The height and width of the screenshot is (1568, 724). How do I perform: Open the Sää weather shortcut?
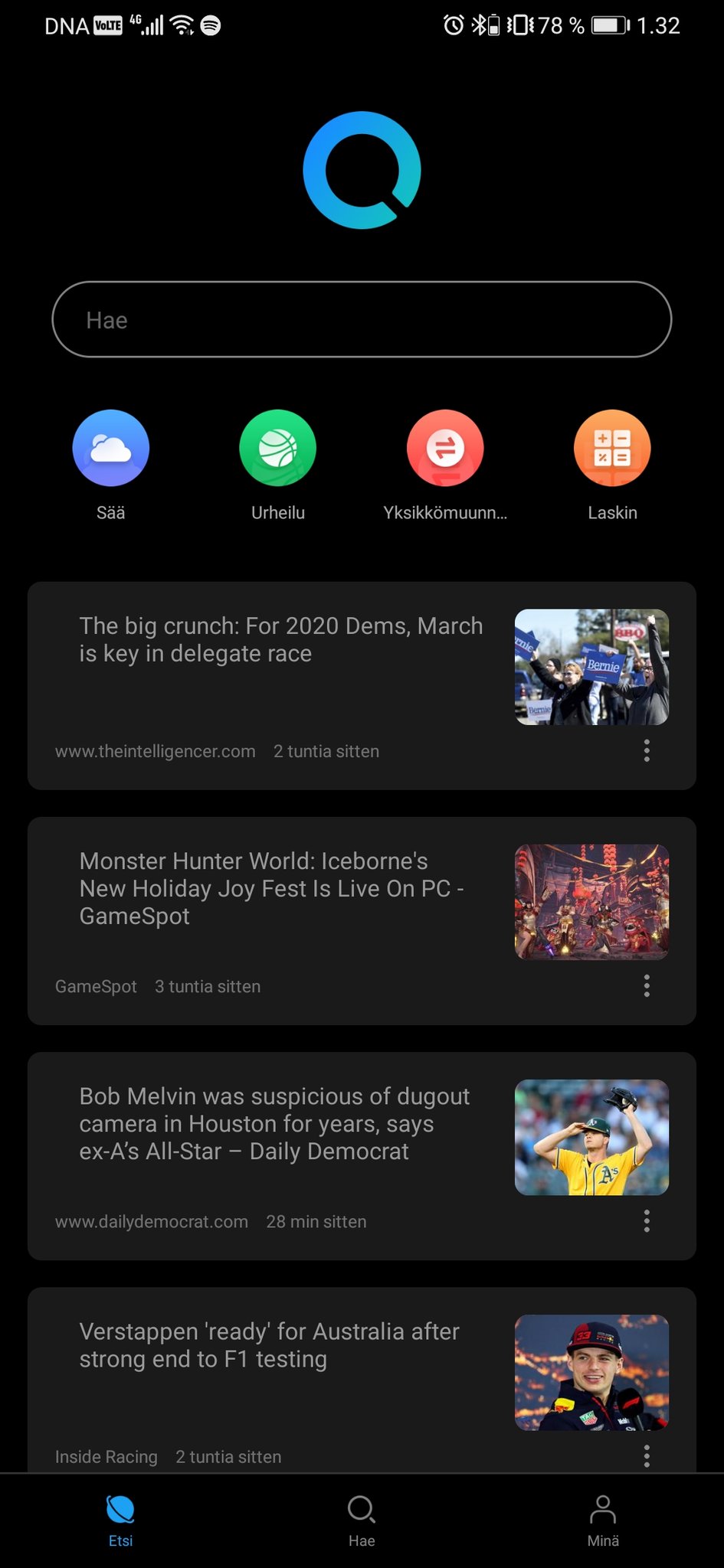click(x=111, y=449)
